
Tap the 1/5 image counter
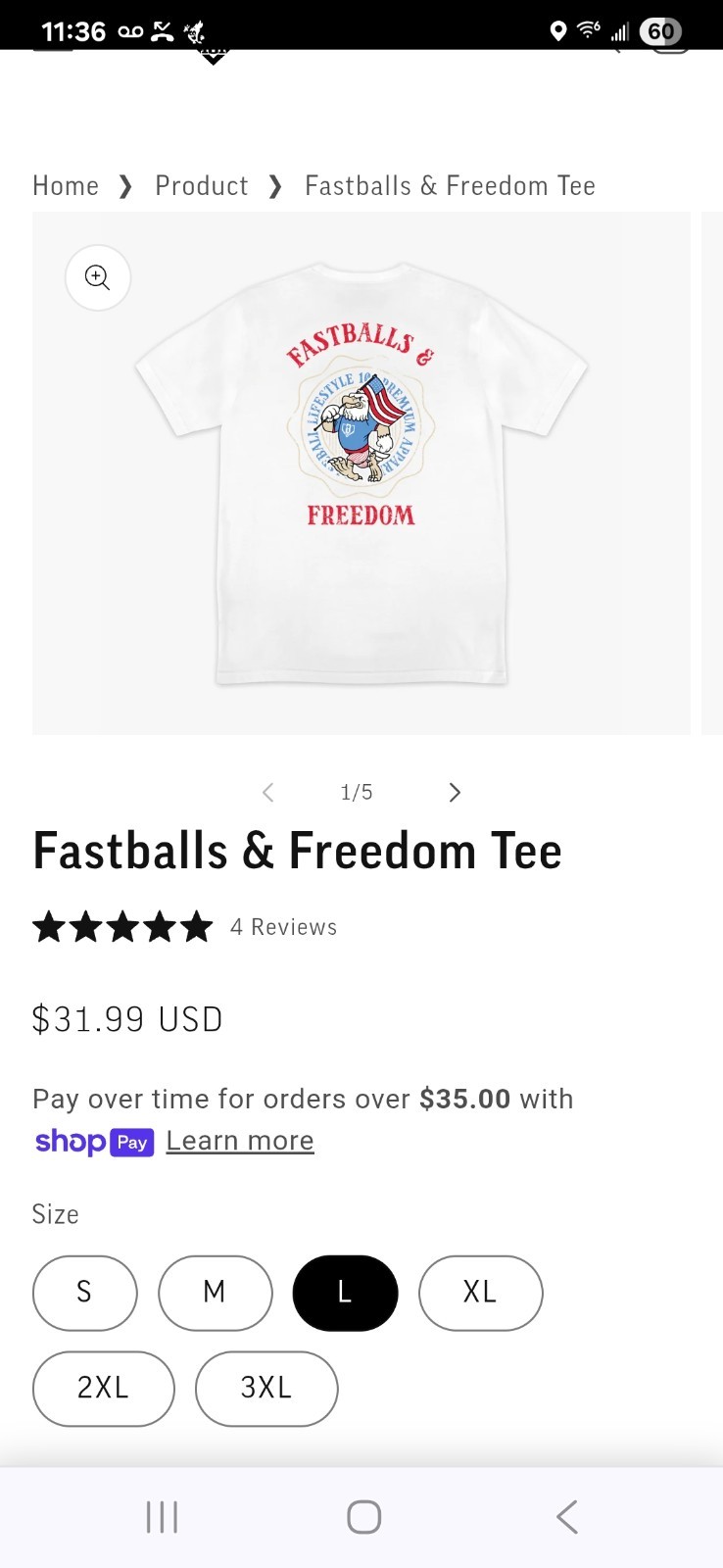click(x=357, y=792)
